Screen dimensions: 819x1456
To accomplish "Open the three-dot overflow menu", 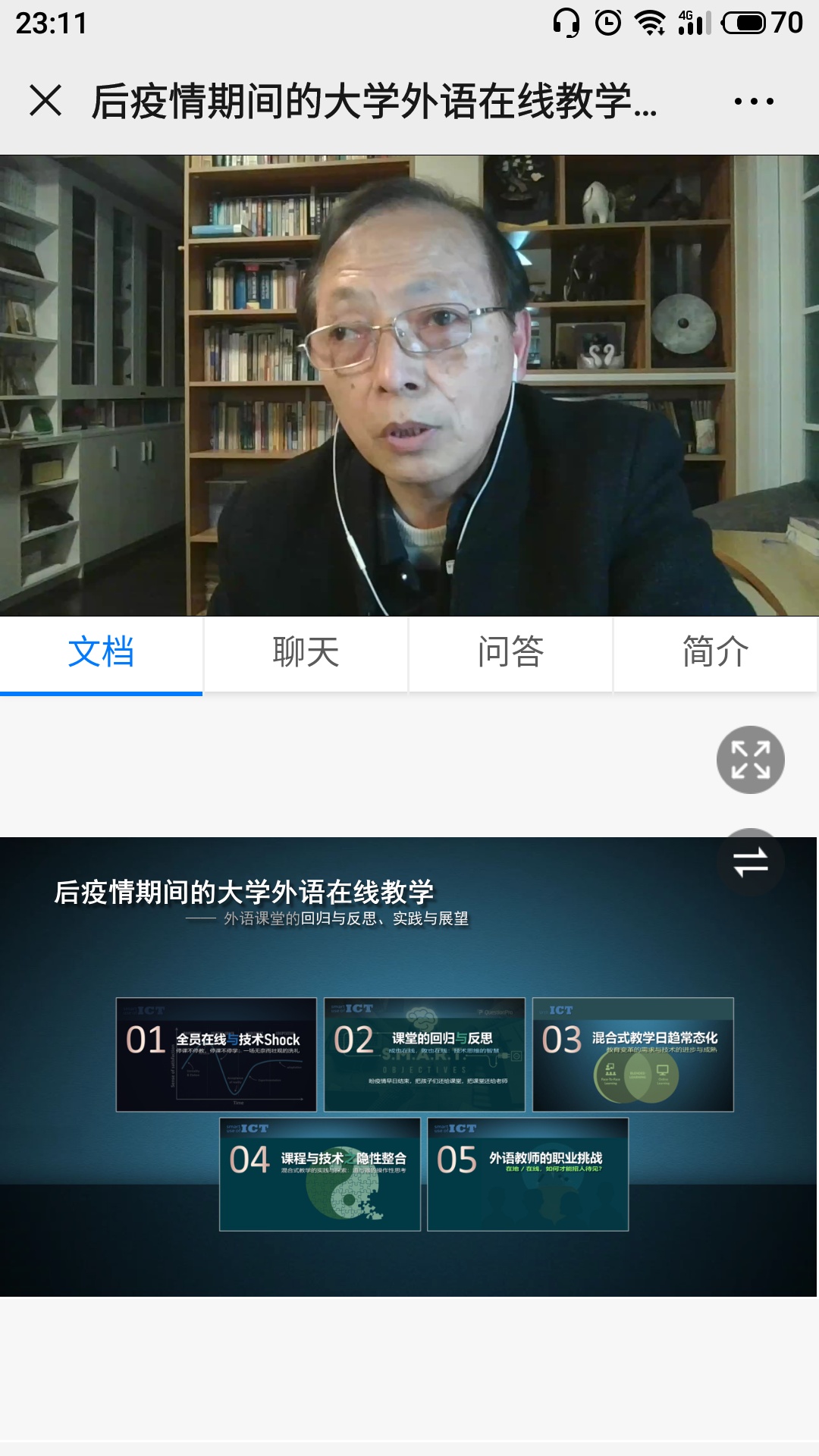I will (x=754, y=101).
